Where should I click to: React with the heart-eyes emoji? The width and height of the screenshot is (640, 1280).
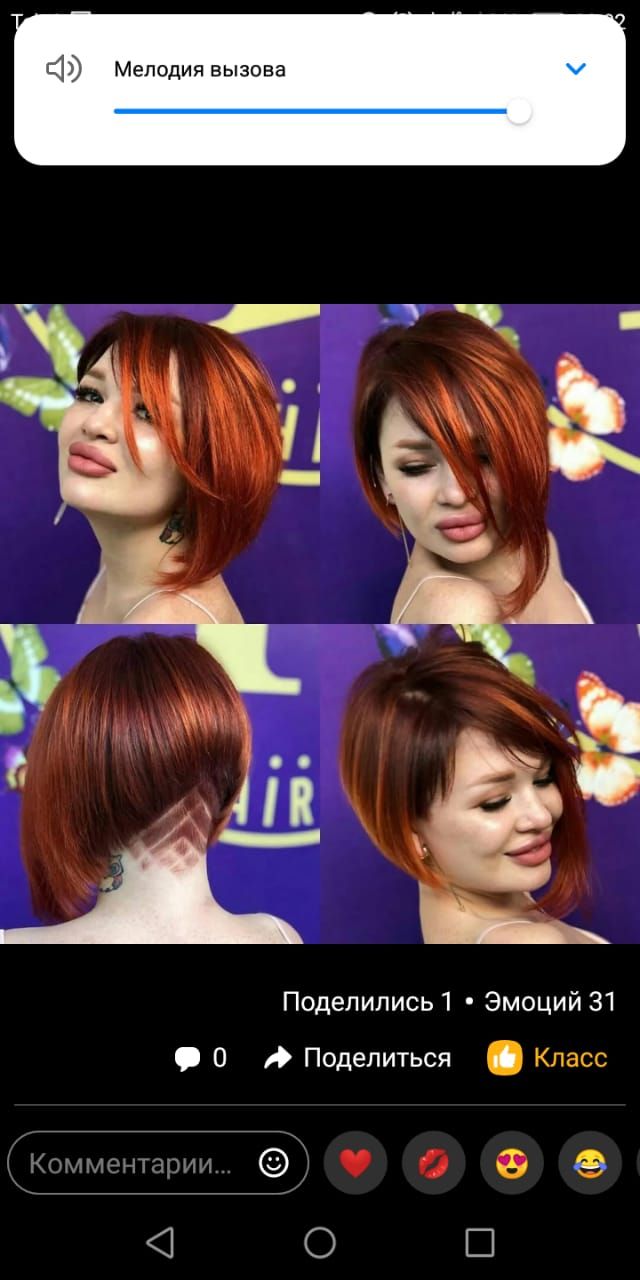point(512,1163)
